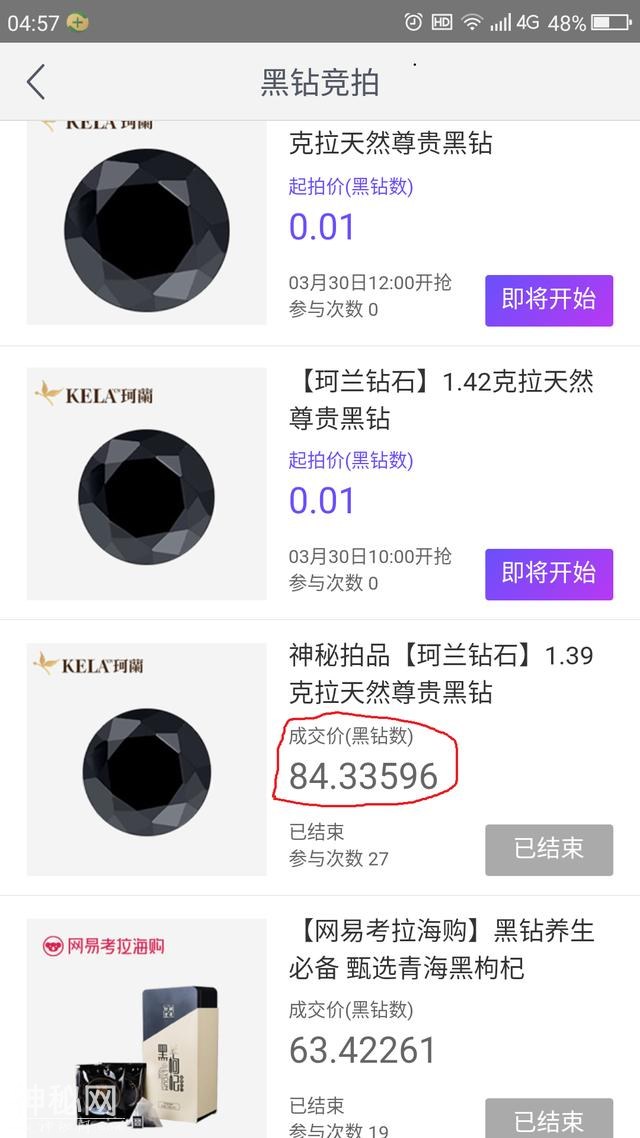Open the 1.42克拉天然尊贵黑钻 auction item

pos(440,399)
